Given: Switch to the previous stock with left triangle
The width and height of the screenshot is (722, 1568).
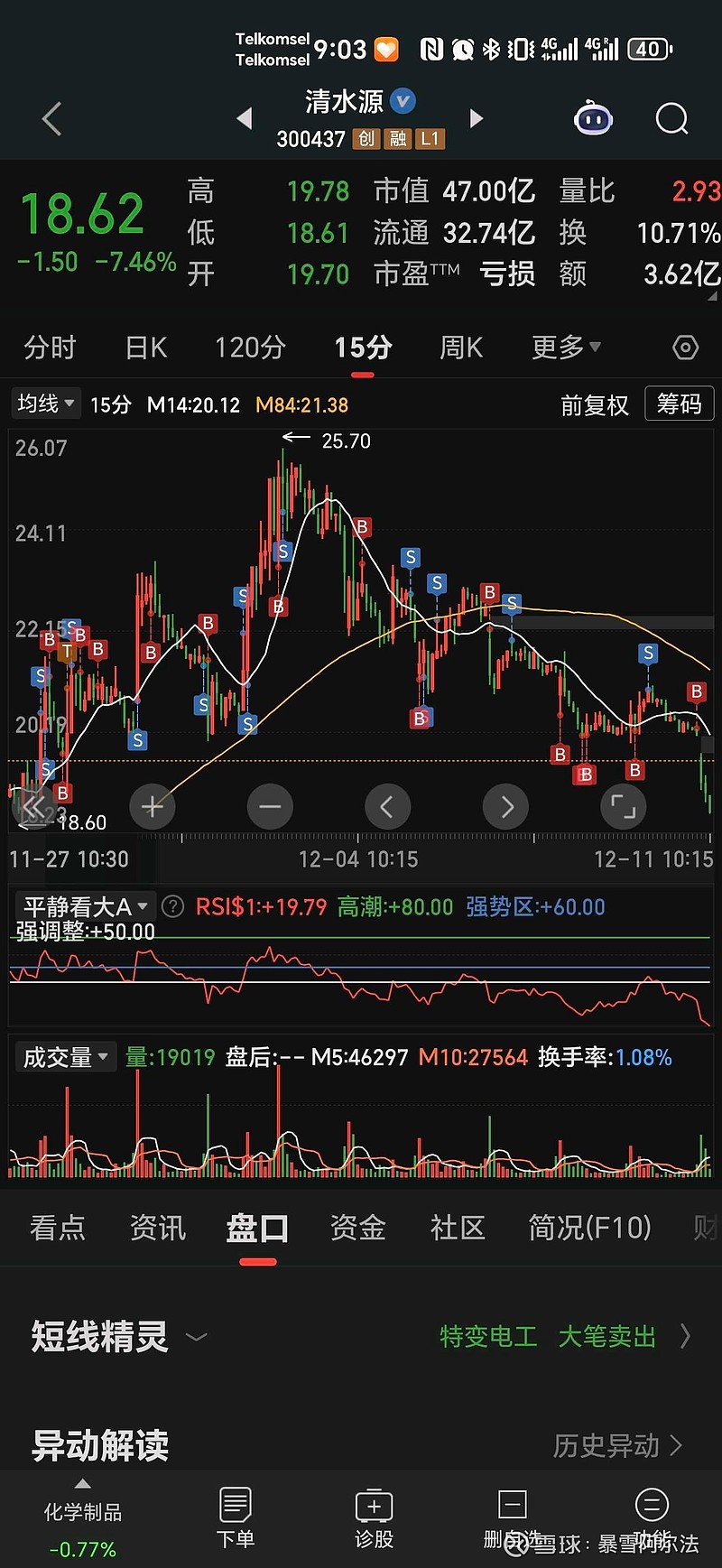Looking at the screenshot, I should [244, 118].
